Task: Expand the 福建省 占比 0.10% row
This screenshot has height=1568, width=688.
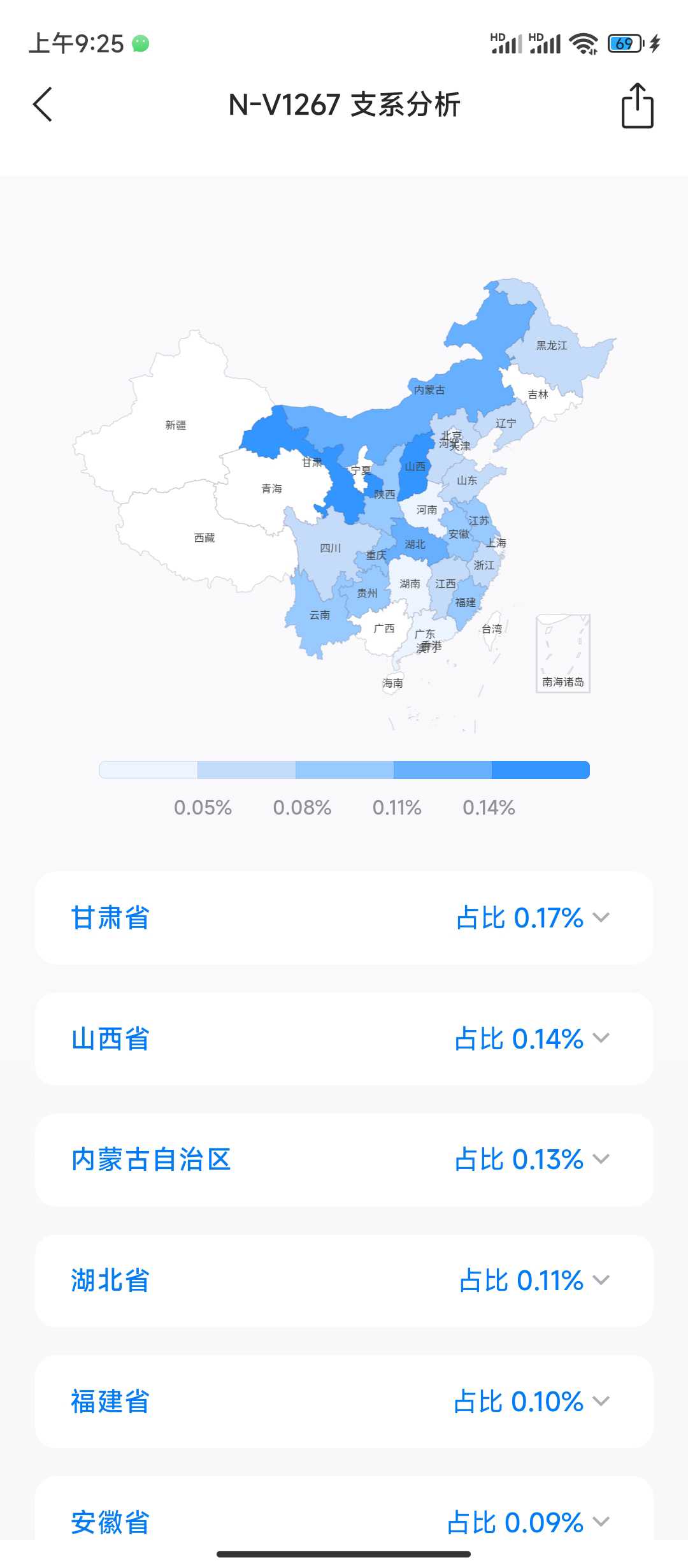Action: pos(600,1401)
